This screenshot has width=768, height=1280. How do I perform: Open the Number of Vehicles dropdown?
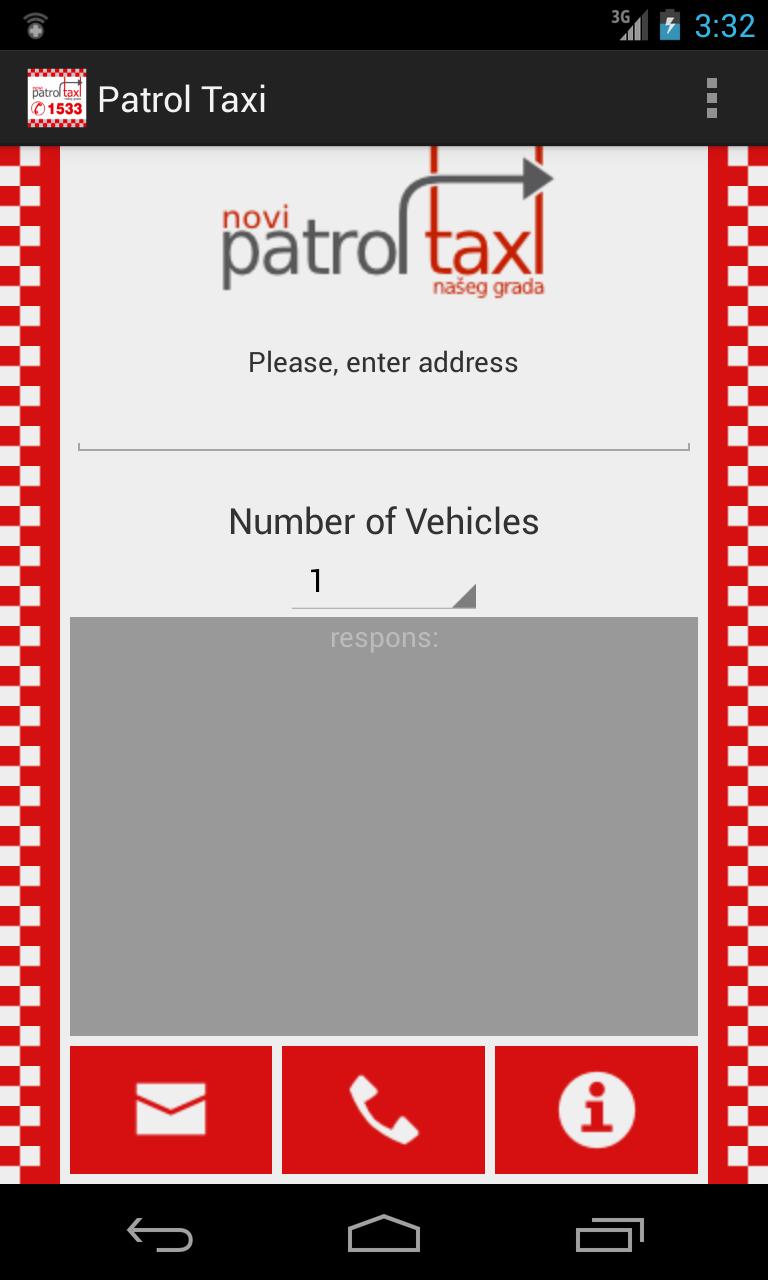(383, 582)
